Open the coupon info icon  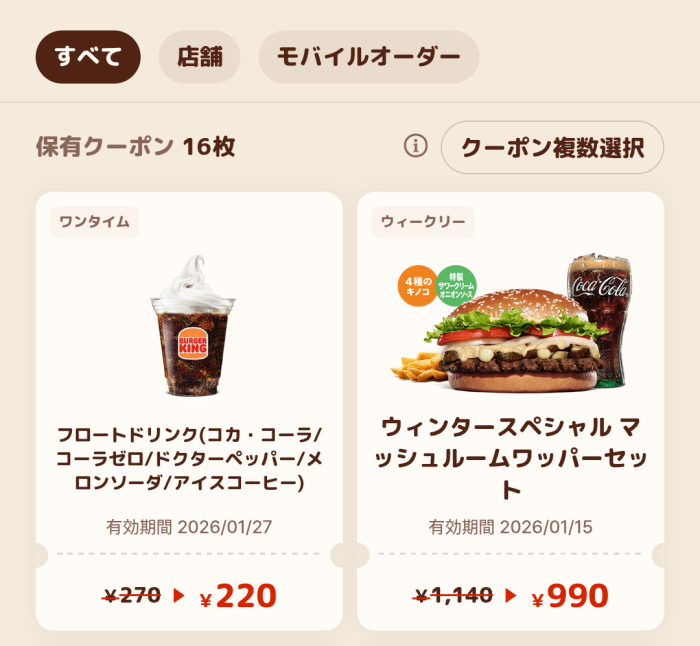click(x=415, y=146)
